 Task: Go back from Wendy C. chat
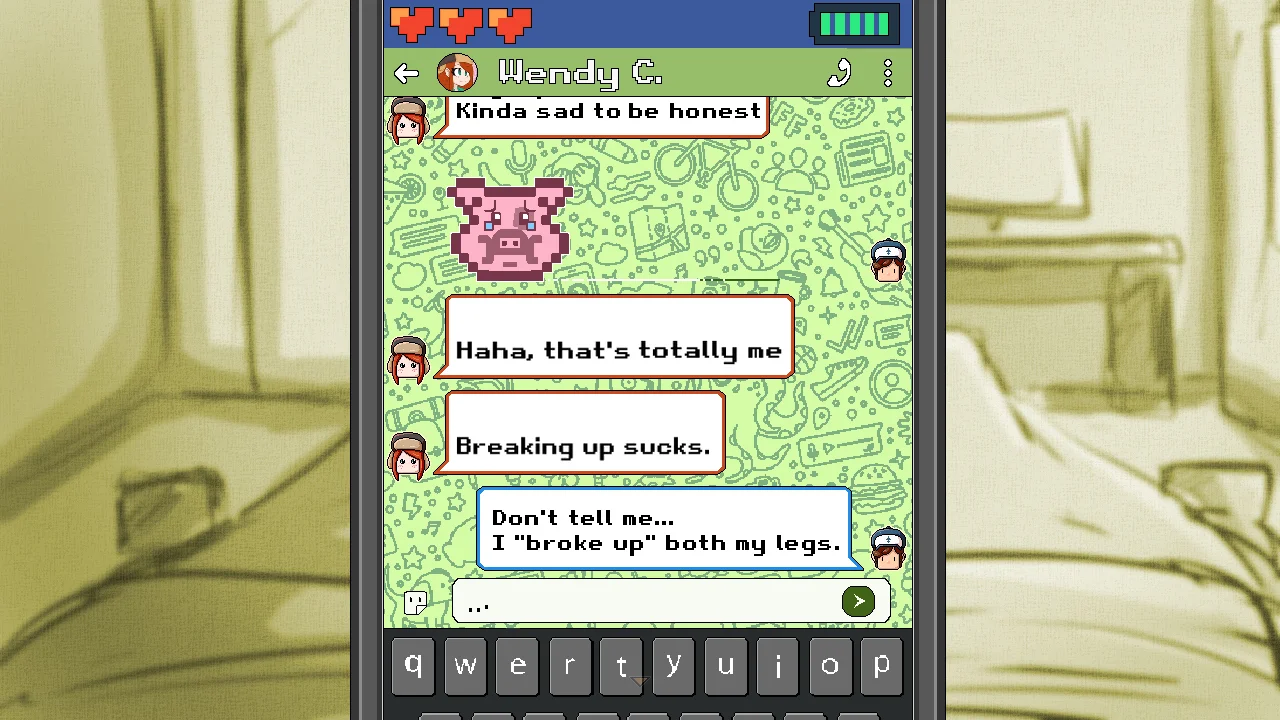[x=406, y=73]
